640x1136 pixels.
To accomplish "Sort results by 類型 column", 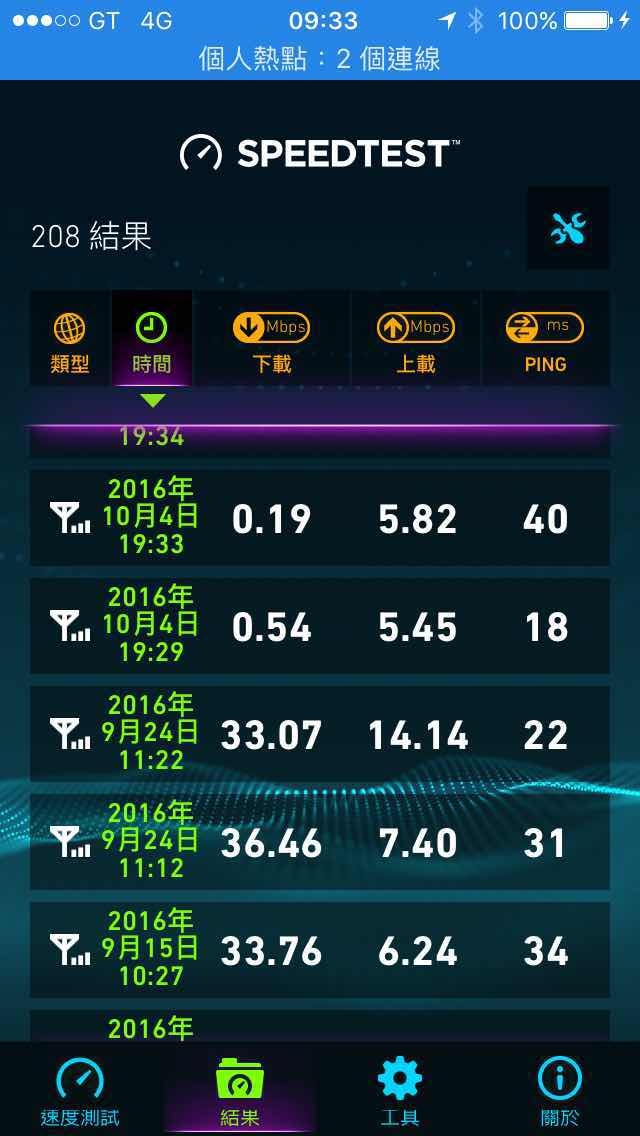I will (70, 339).
